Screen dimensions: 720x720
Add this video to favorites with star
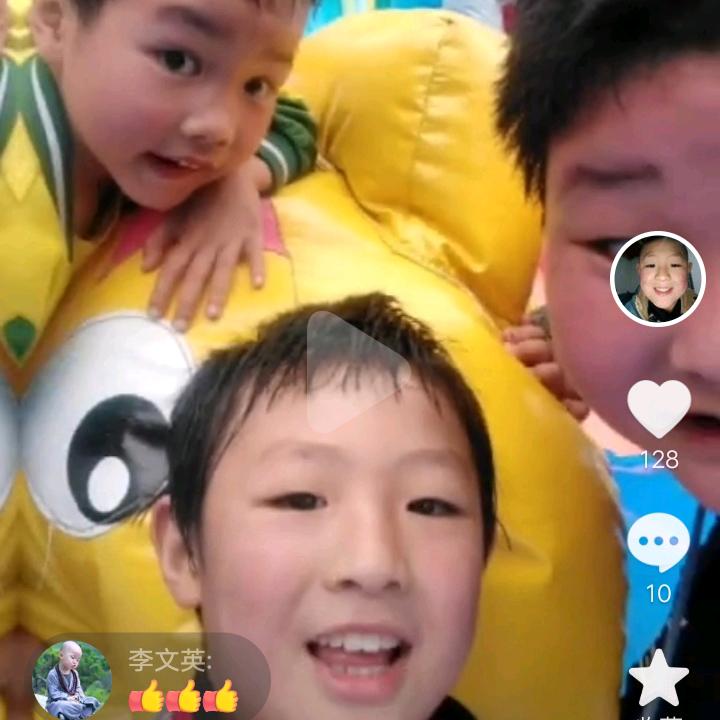point(658,678)
